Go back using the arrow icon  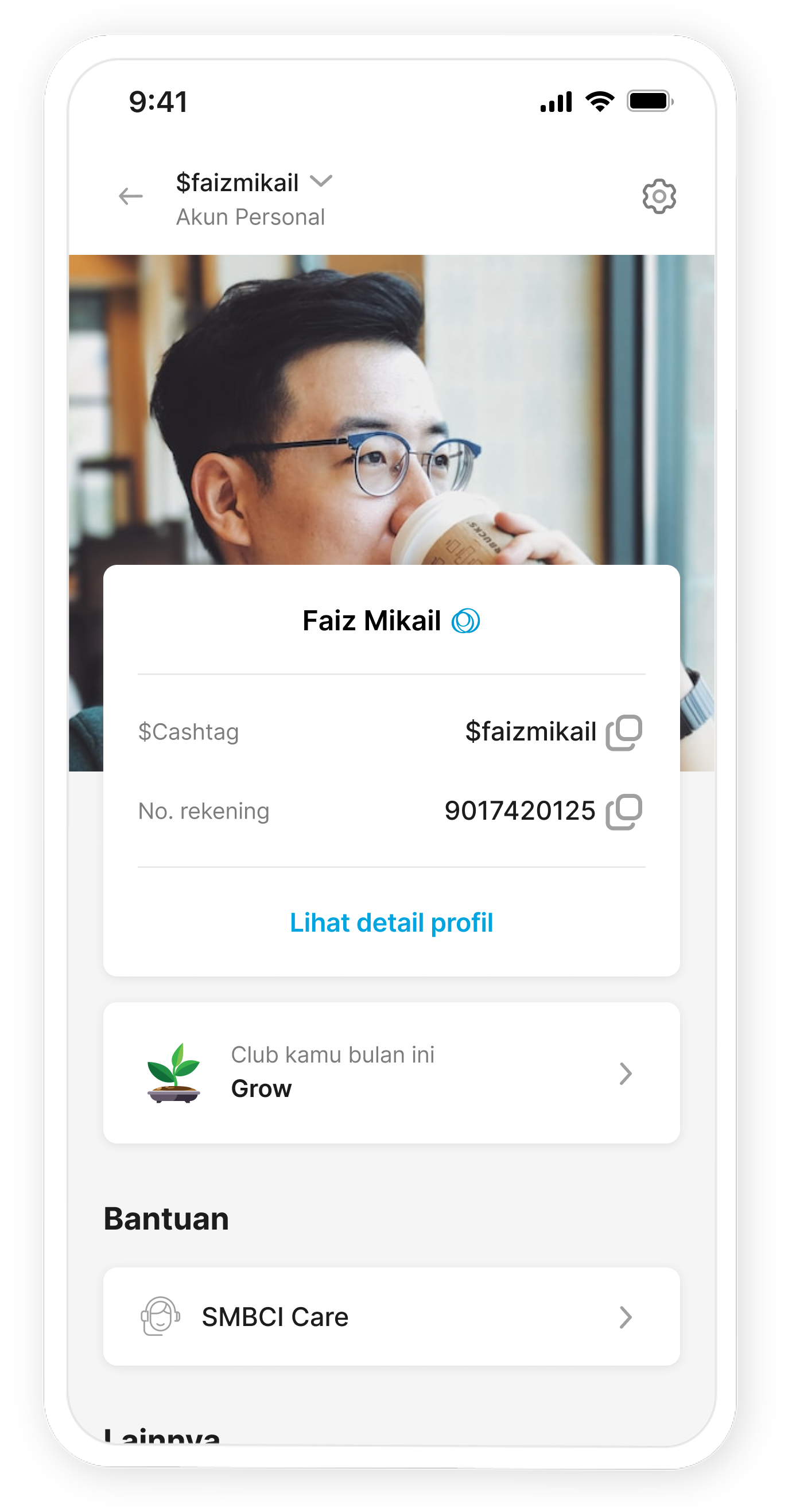tap(130, 196)
